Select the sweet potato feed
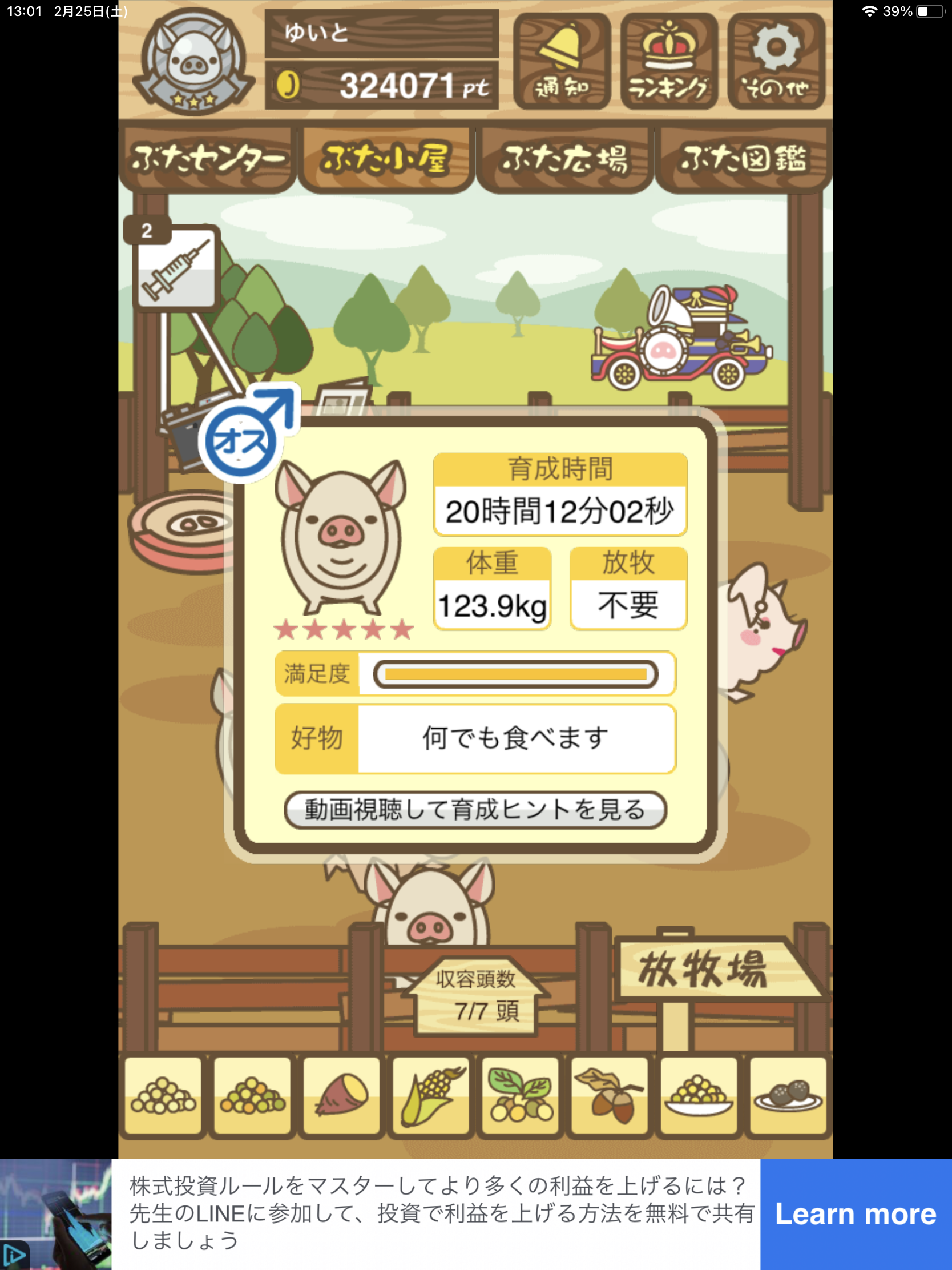This screenshot has width=952, height=1270. (x=342, y=1096)
